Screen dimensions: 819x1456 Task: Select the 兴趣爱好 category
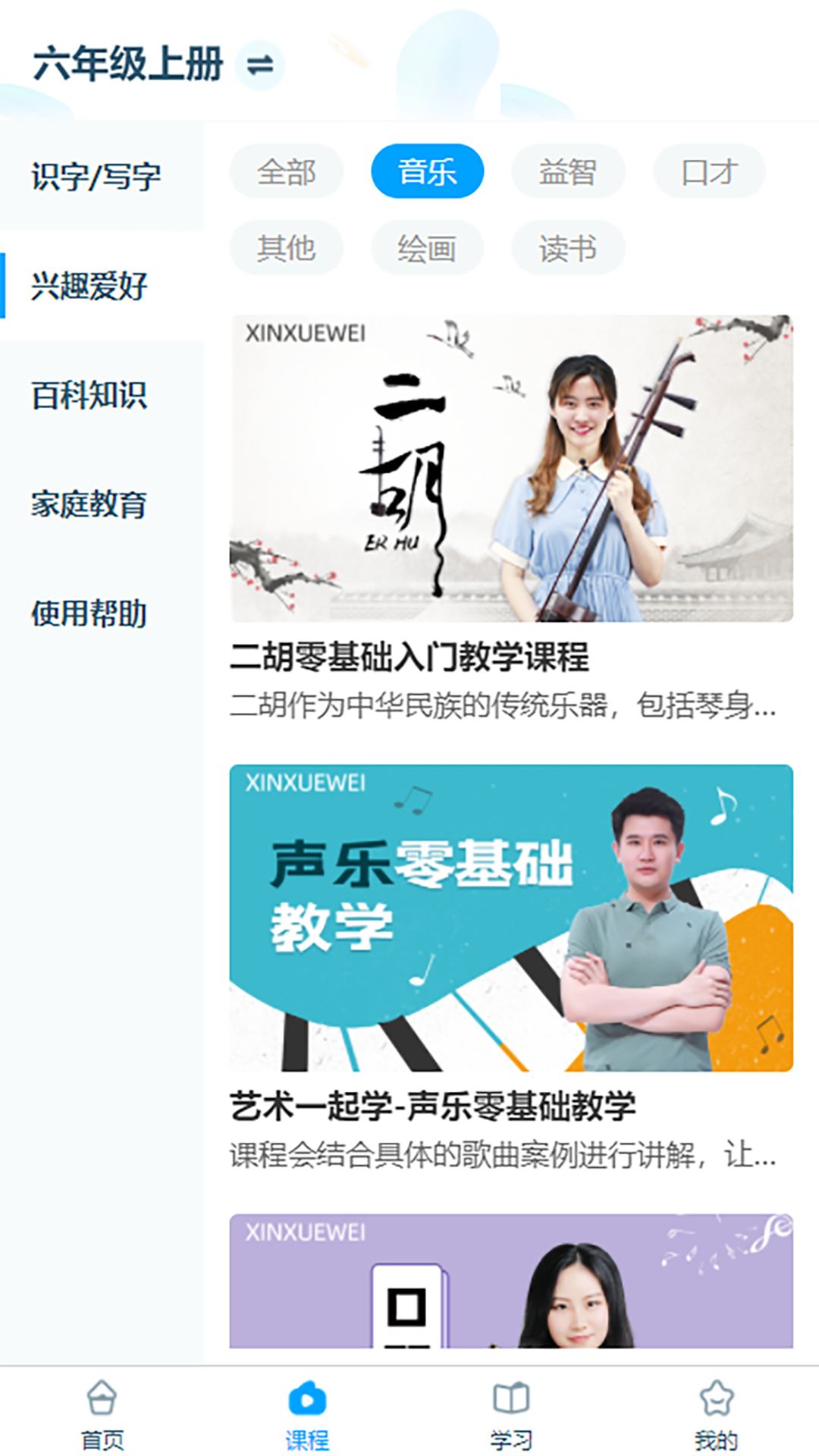click(89, 286)
